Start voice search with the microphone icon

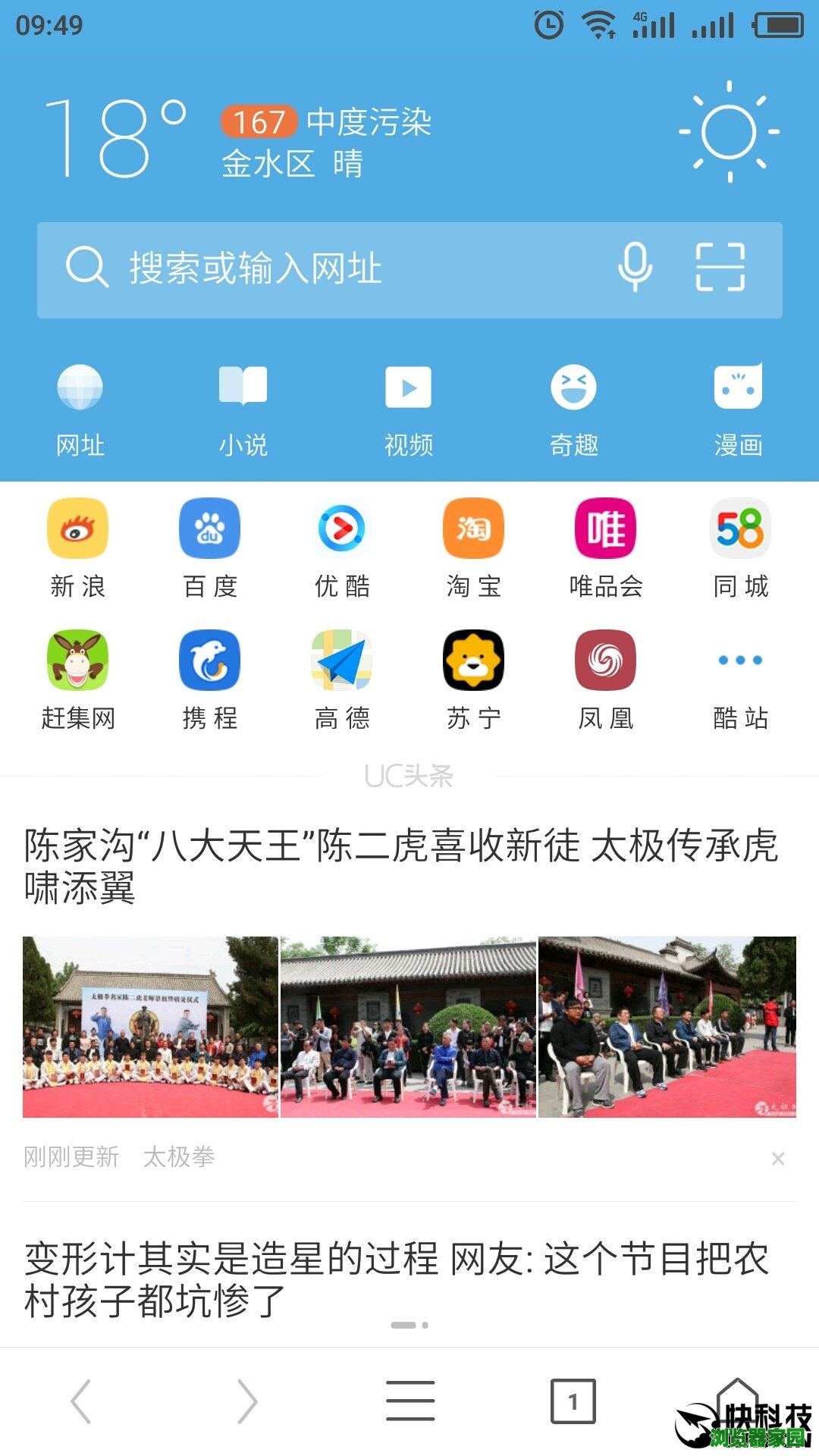click(635, 268)
